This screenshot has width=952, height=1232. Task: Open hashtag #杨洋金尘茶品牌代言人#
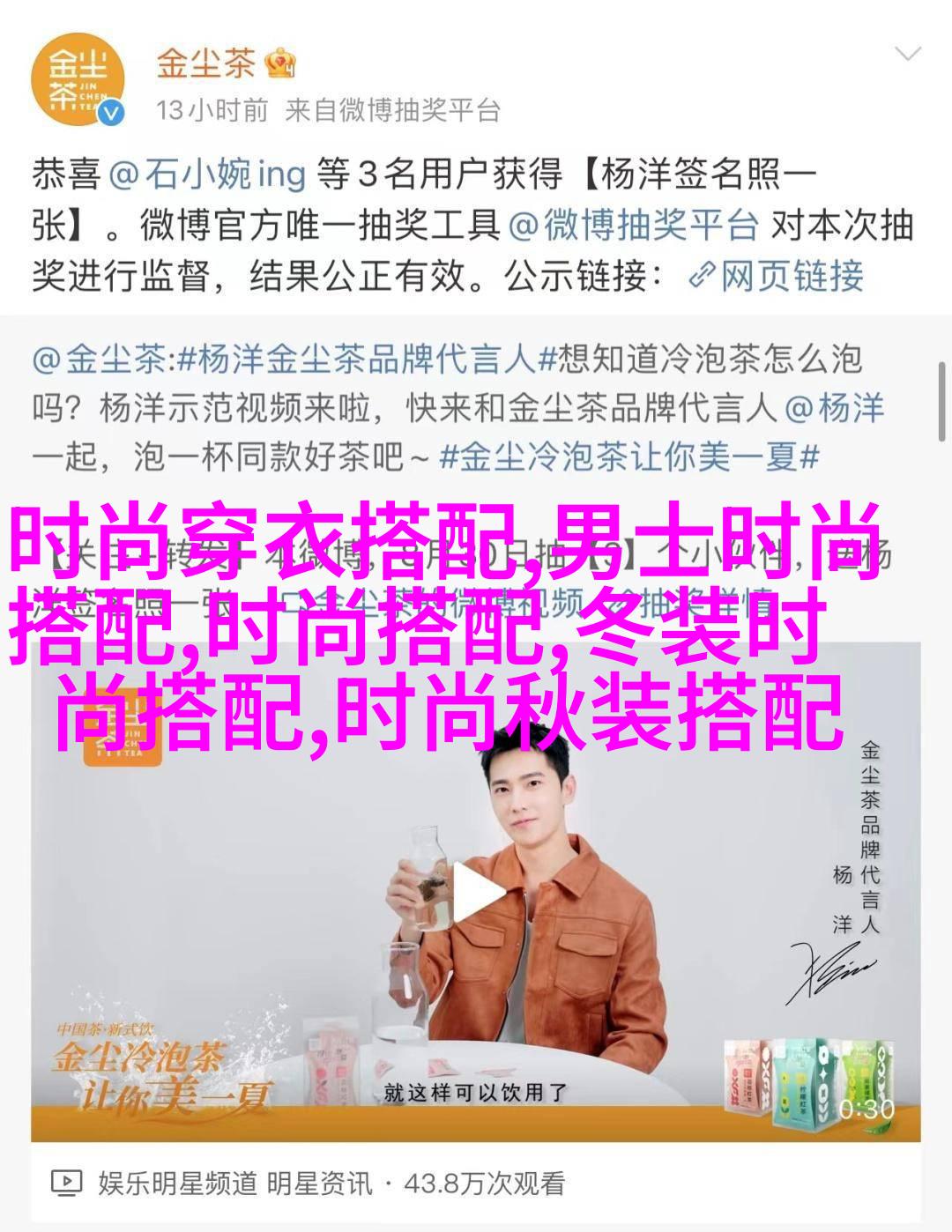[356, 360]
